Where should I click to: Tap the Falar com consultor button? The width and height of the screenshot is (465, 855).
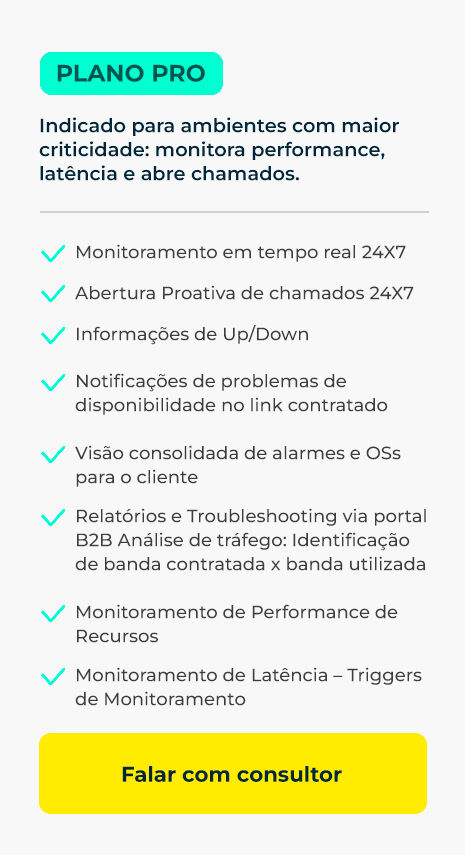pos(233,773)
